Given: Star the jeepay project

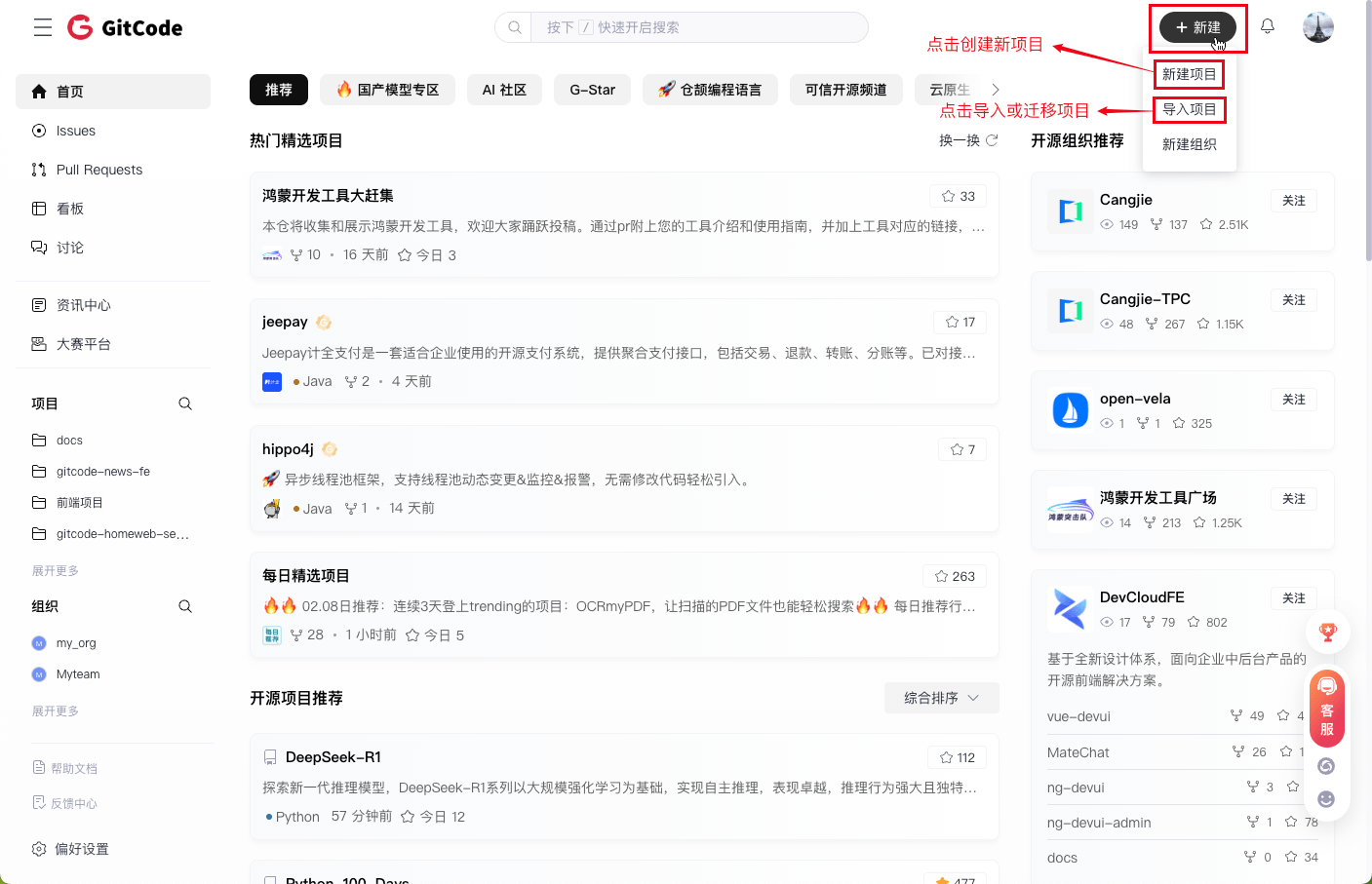Looking at the screenshot, I should 960,322.
